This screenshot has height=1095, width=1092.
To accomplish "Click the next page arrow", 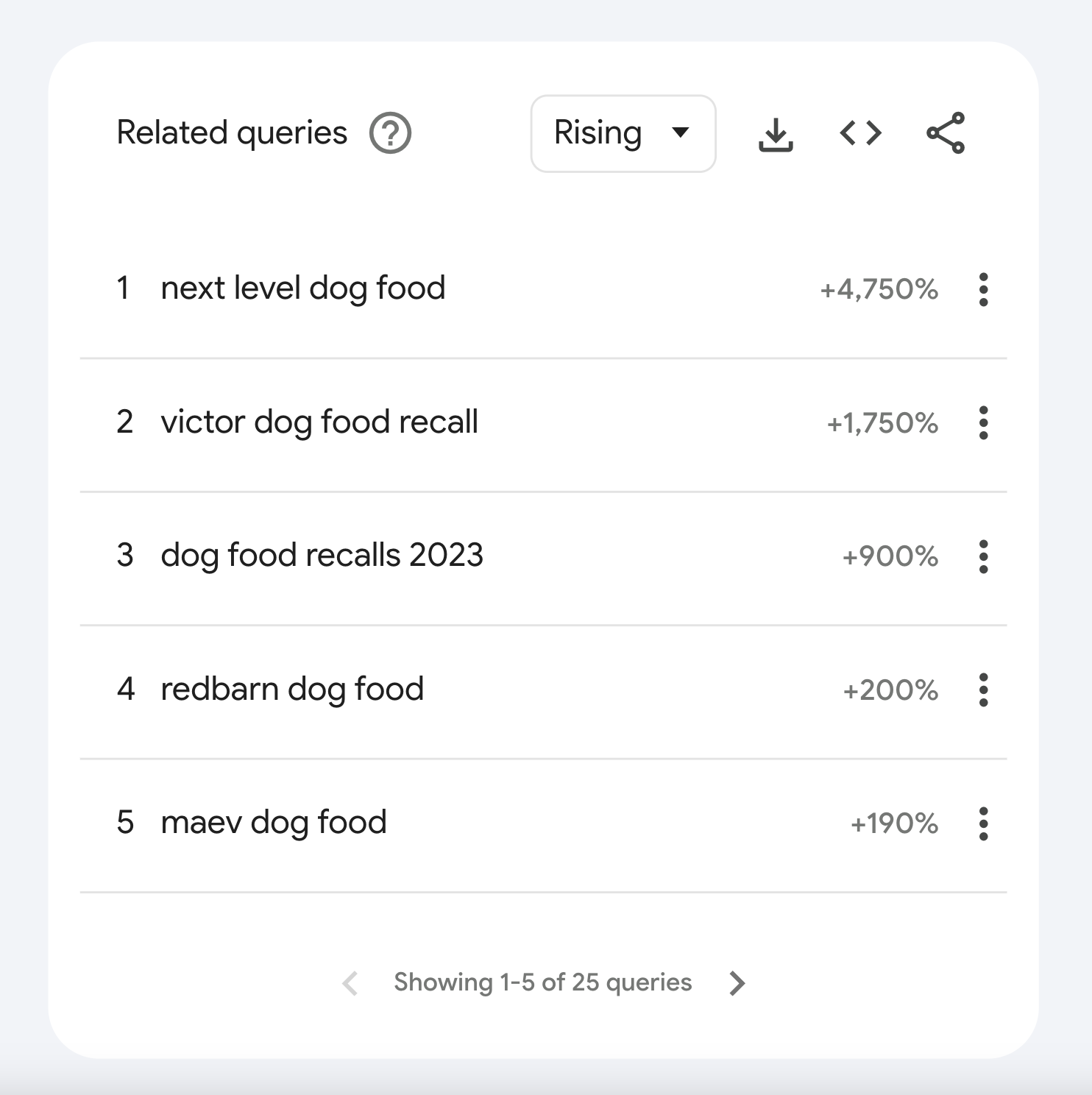I will coord(737,983).
